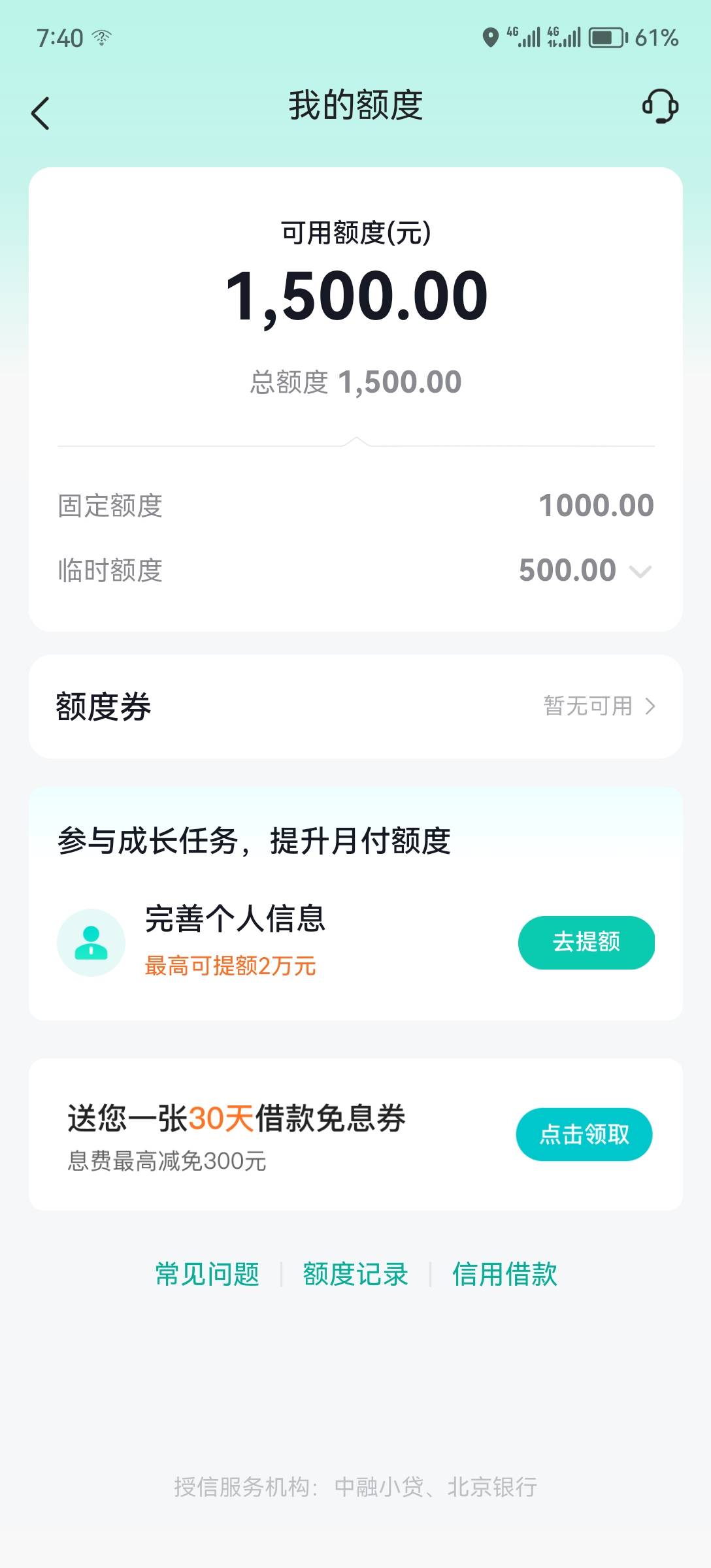Go back from 我的额度 page
This screenshot has height=1568, width=711.
click(x=41, y=113)
